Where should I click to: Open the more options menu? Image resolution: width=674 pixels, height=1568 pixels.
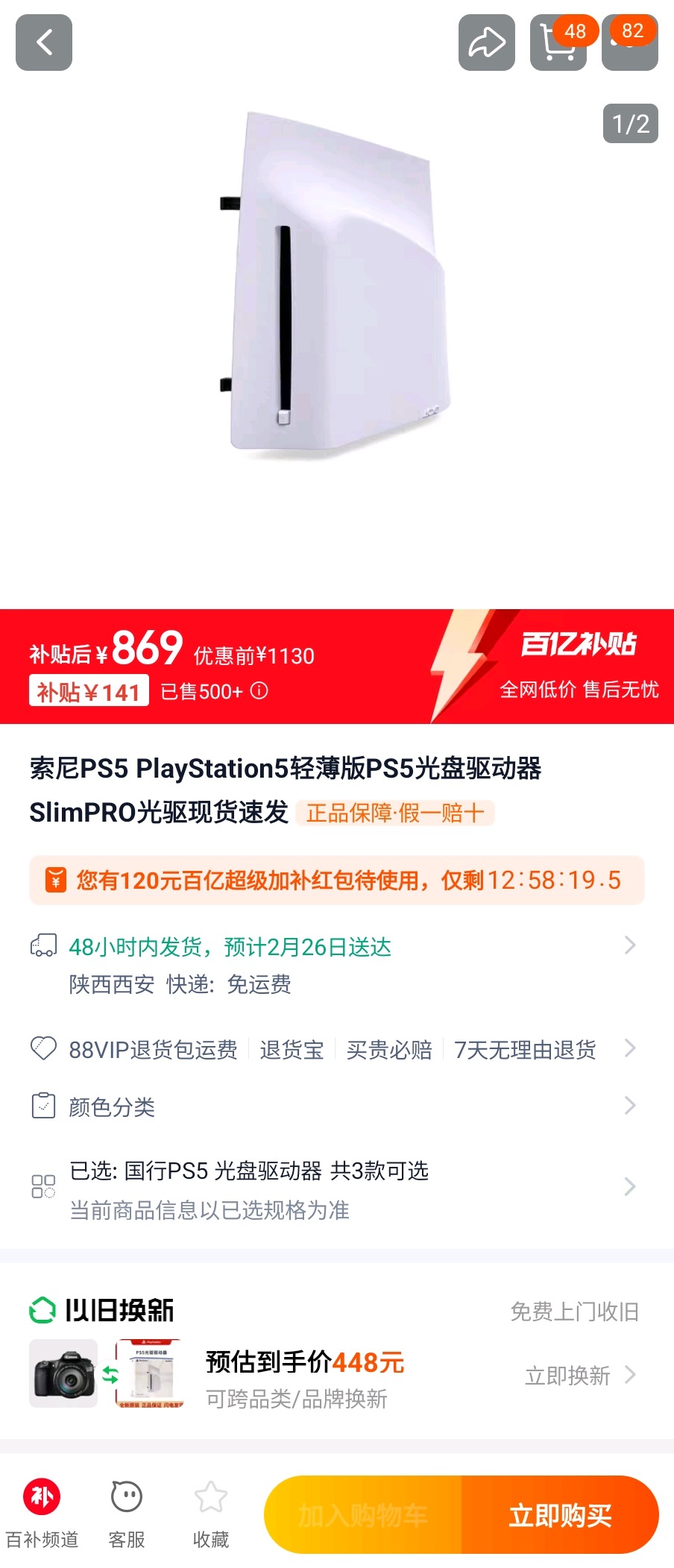point(629,43)
